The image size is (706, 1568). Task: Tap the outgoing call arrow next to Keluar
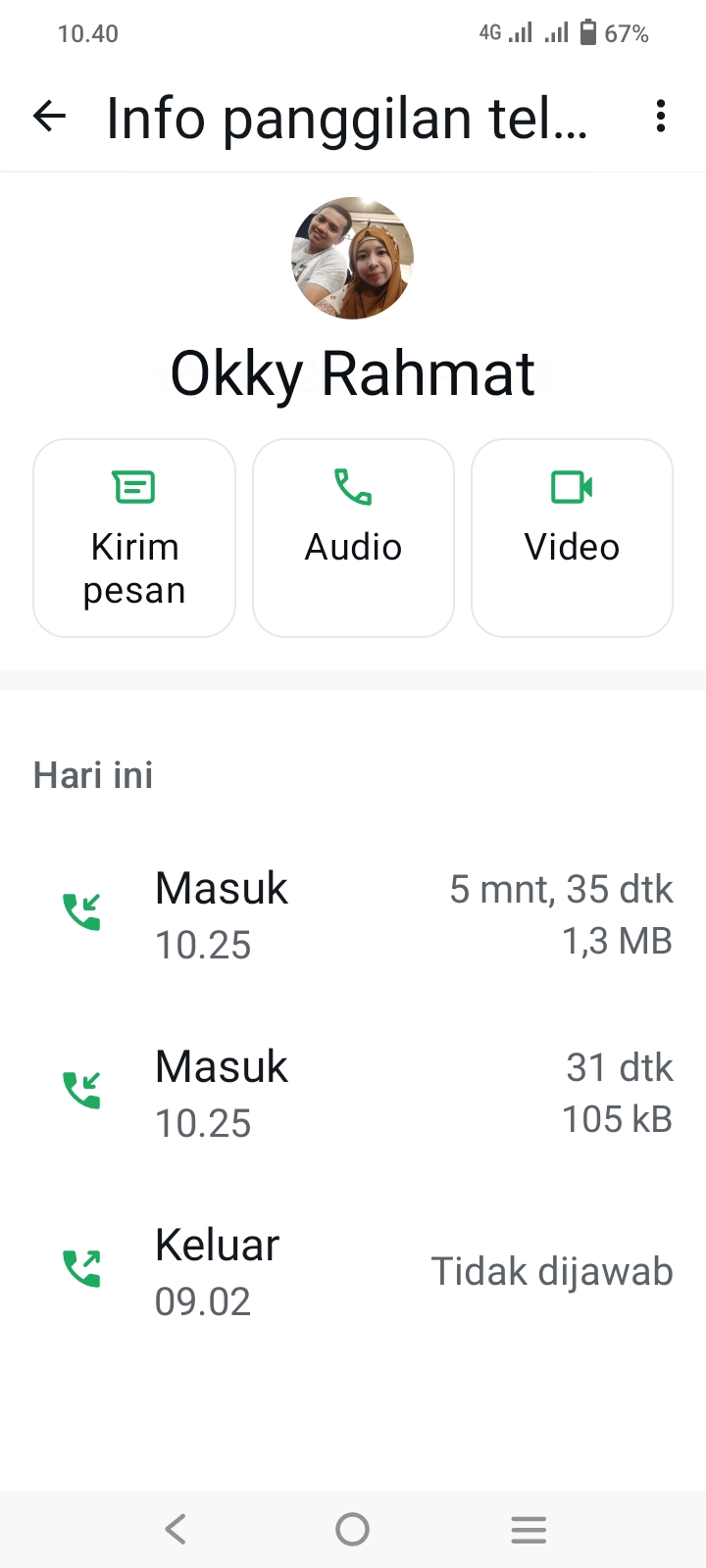coord(82,1267)
